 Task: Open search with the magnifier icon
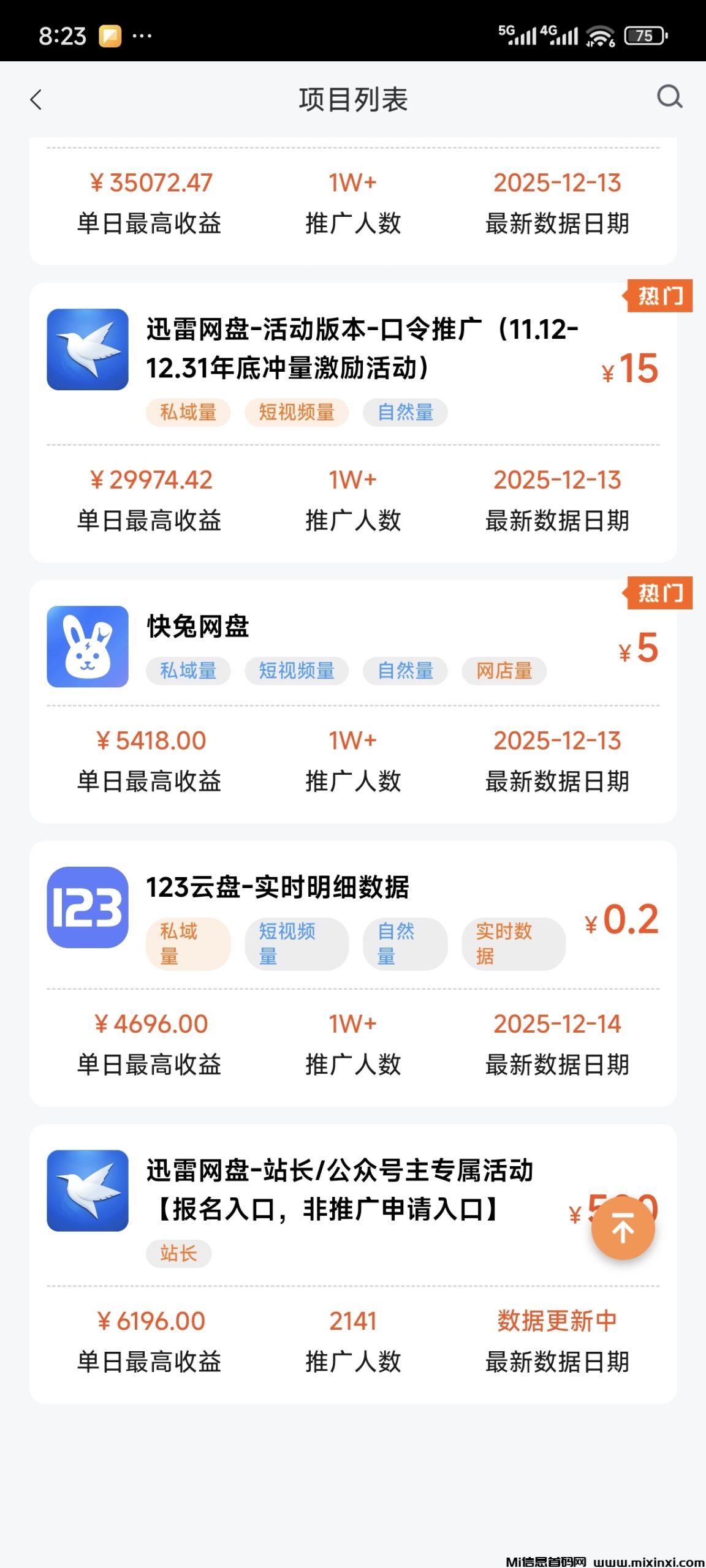click(x=669, y=97)
